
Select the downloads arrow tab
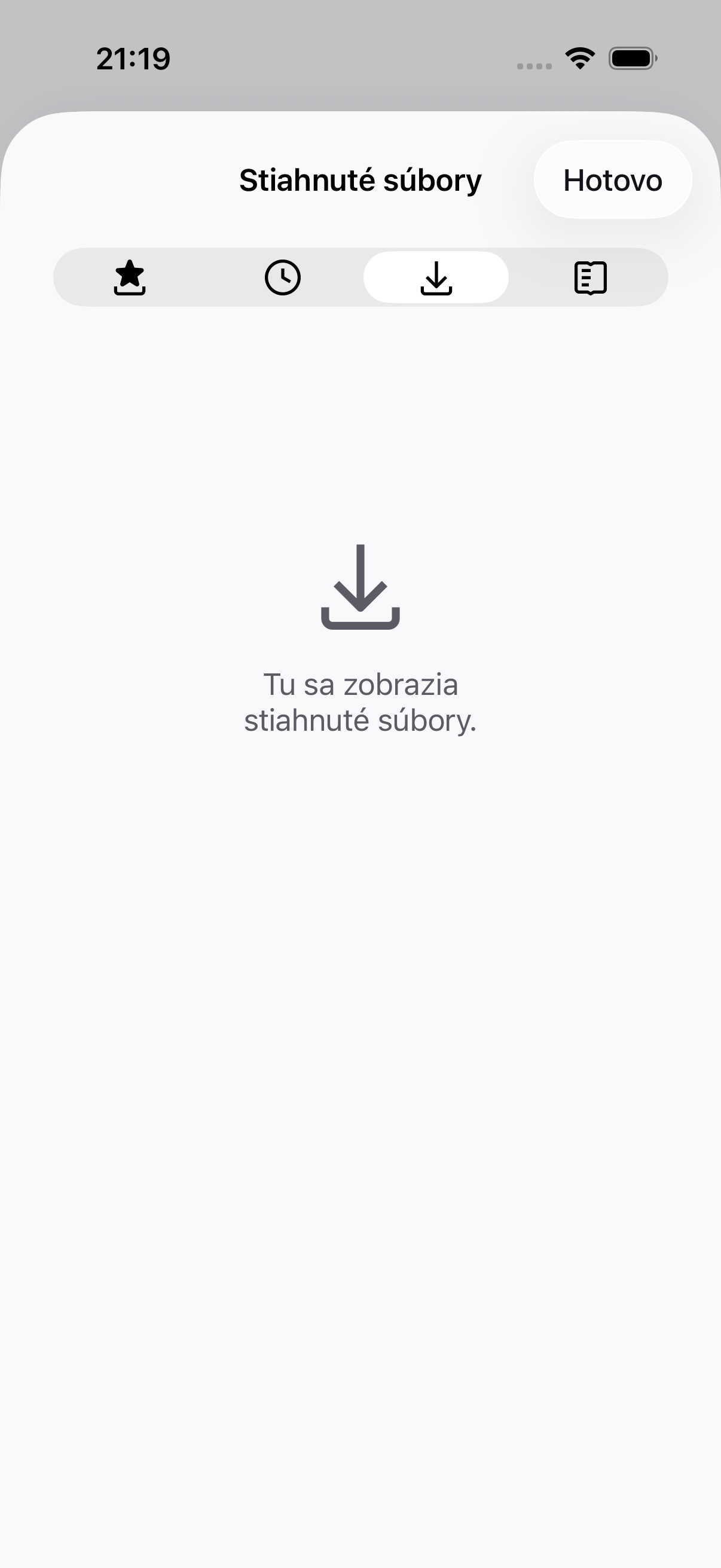(436, 277)
